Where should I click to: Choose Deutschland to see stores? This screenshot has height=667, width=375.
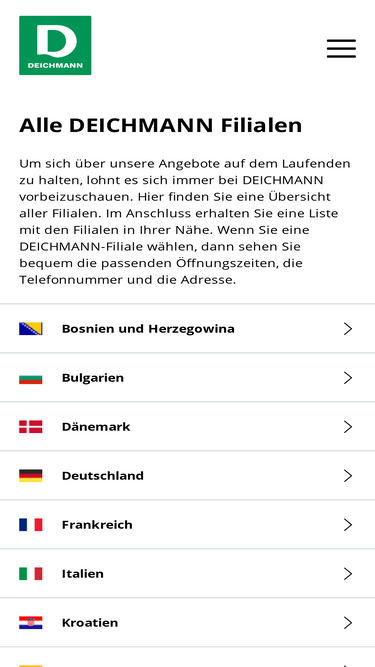click(188, 475)
